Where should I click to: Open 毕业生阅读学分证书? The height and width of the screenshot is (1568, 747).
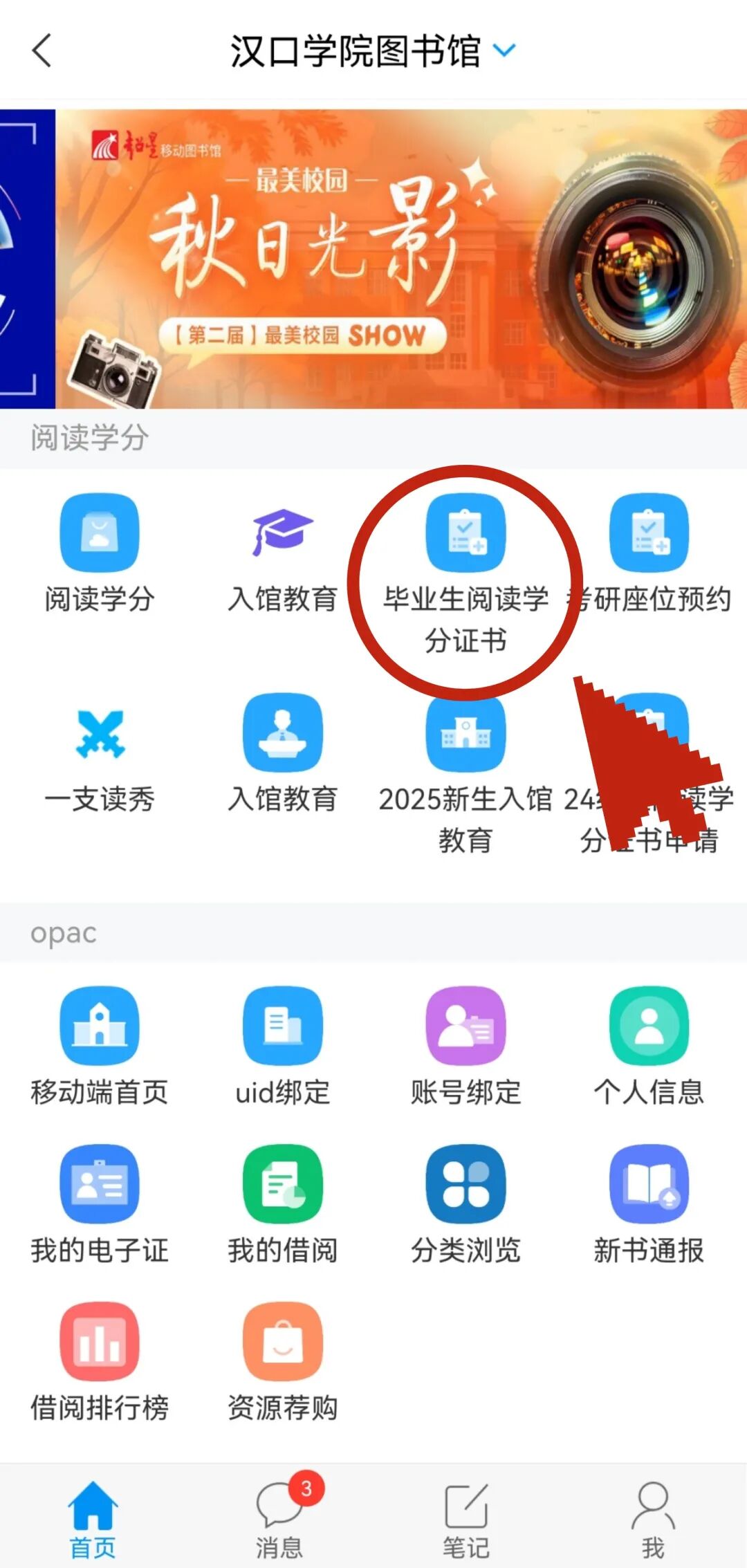tap(465, 533)
